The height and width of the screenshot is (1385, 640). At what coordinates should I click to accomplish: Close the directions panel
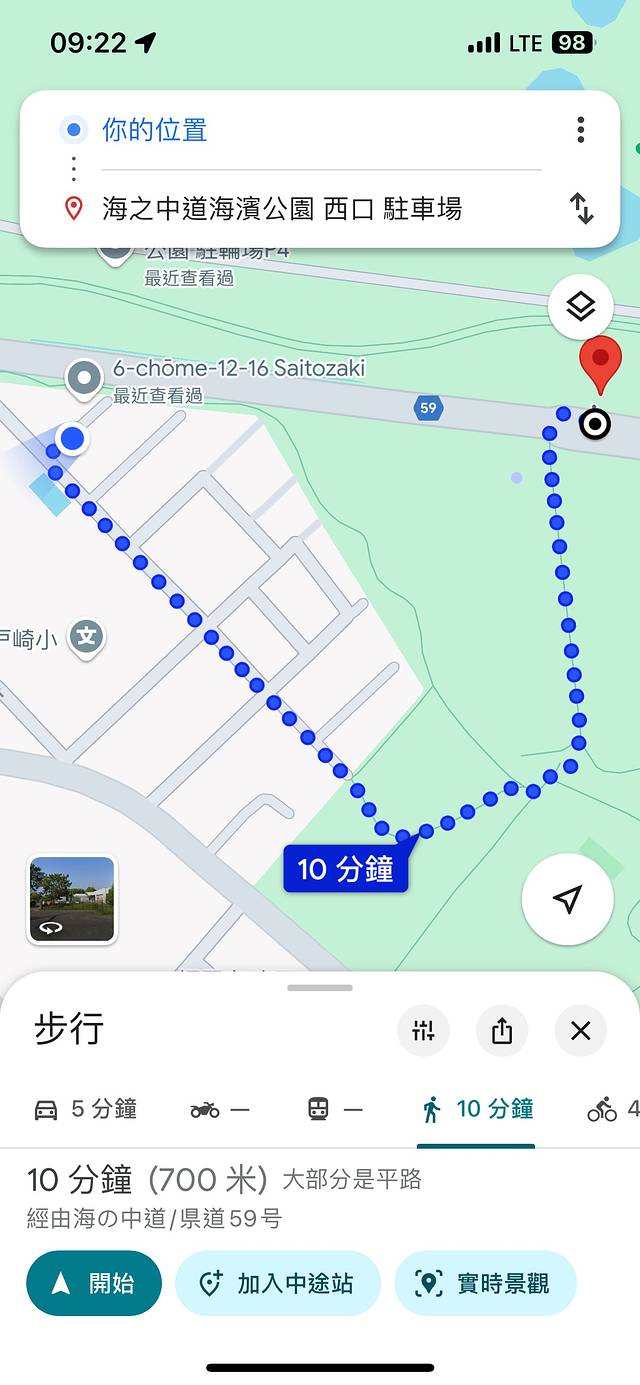pyautogui.click(x=581, y=1031)
